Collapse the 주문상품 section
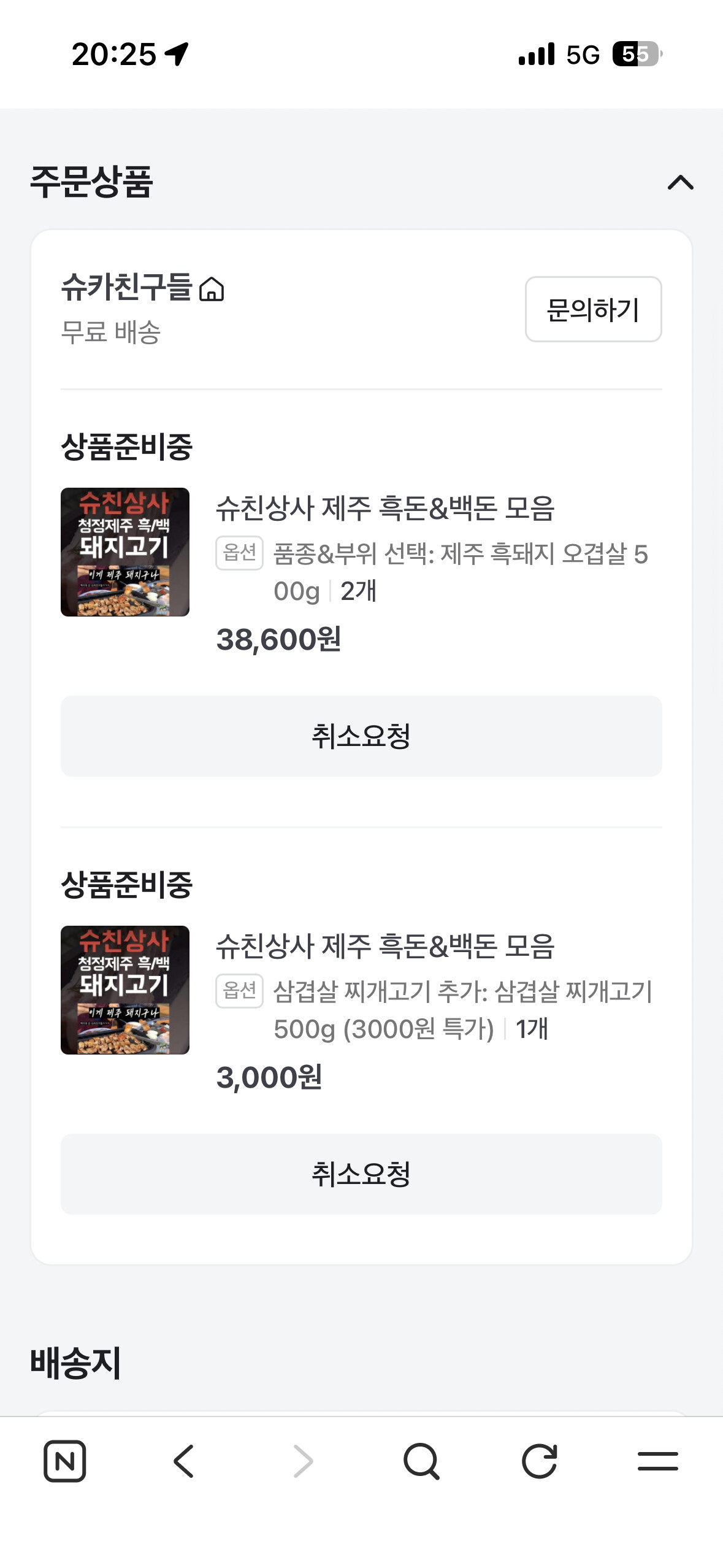The width and height of the screenshot is (723, 1568). coord(680,183)
